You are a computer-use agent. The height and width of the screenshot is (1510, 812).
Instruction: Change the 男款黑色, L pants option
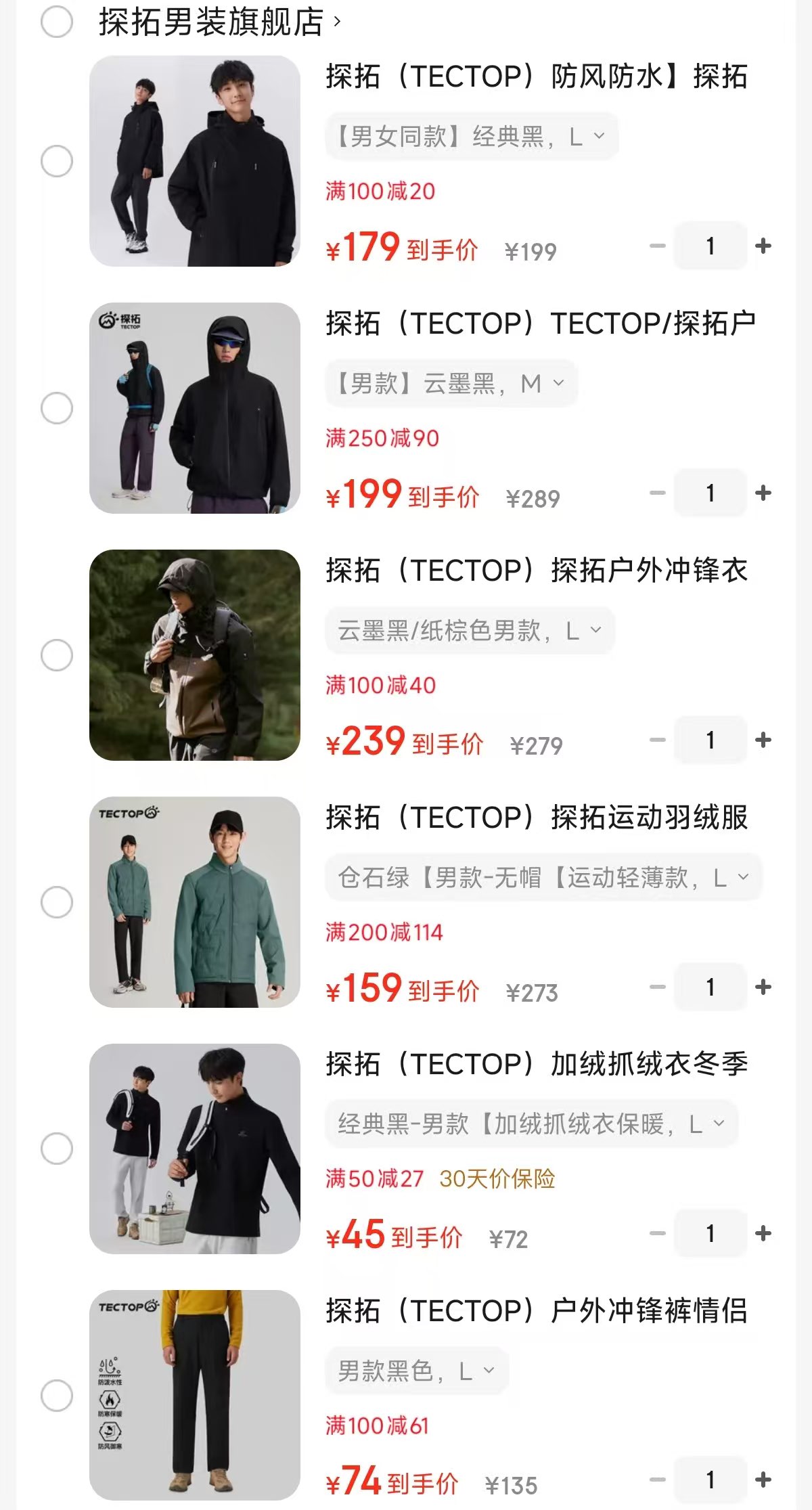(416, 1371)
